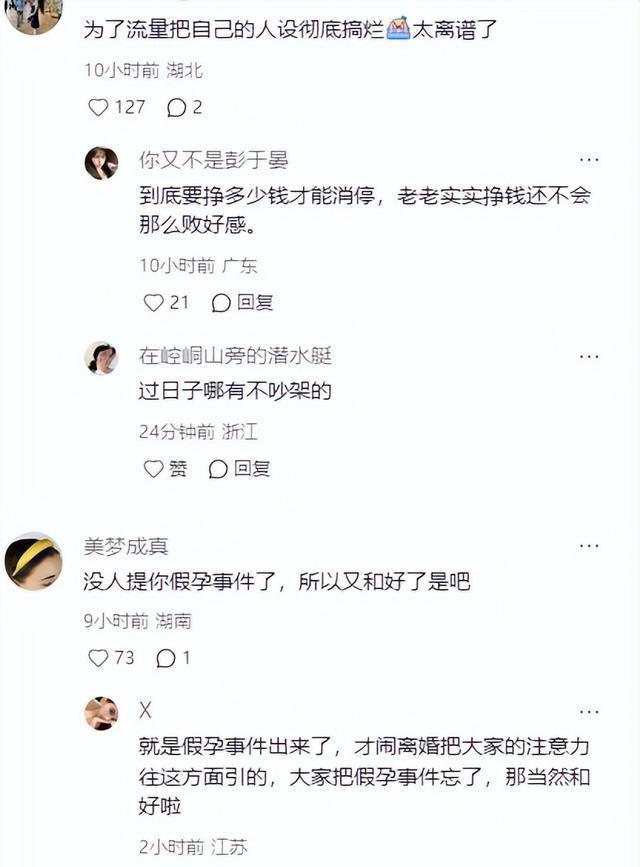Like the comment with 127 likes
Viewport: 640px width, 867px height.
(99, 107)
